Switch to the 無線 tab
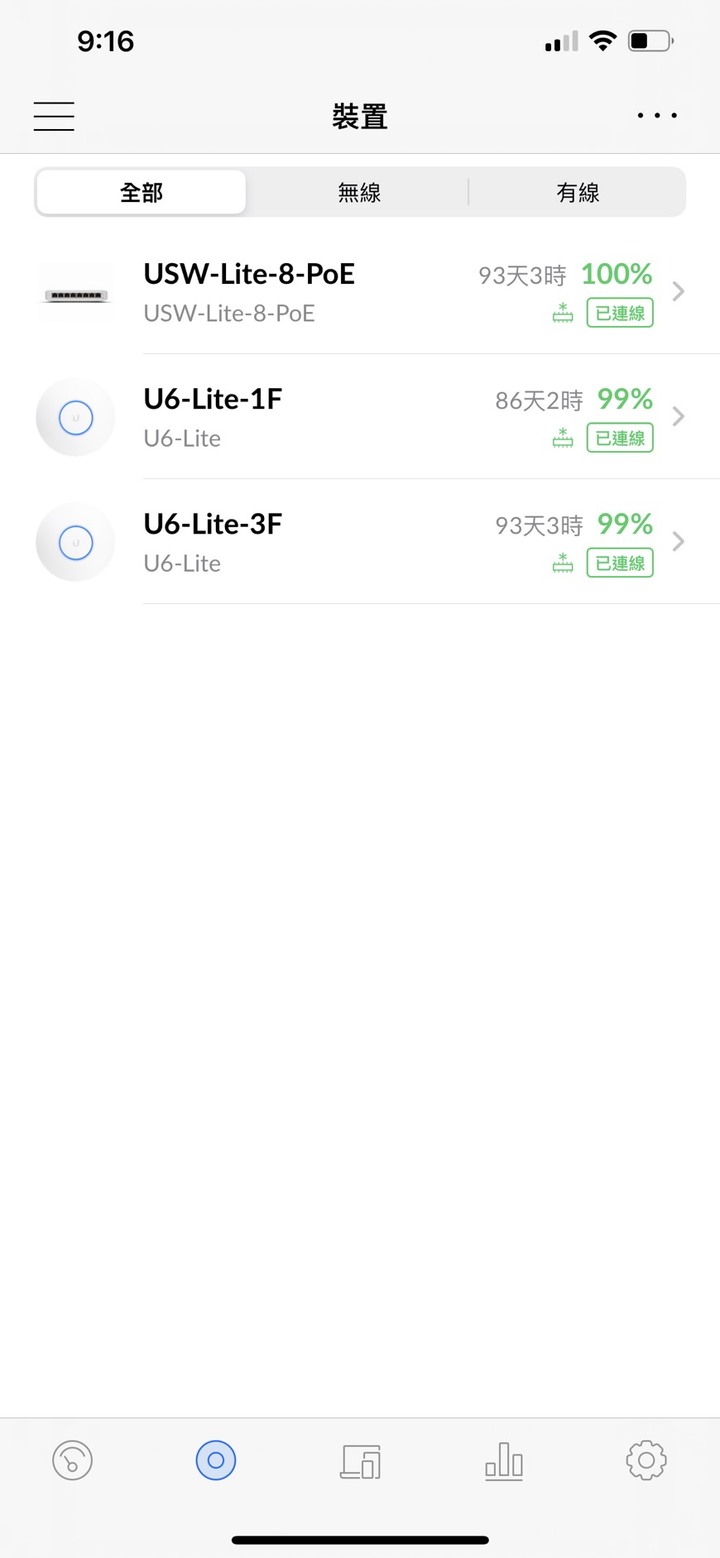Image resolution: width=720 pixels, height=1558 pixels. tap(358, 192)
